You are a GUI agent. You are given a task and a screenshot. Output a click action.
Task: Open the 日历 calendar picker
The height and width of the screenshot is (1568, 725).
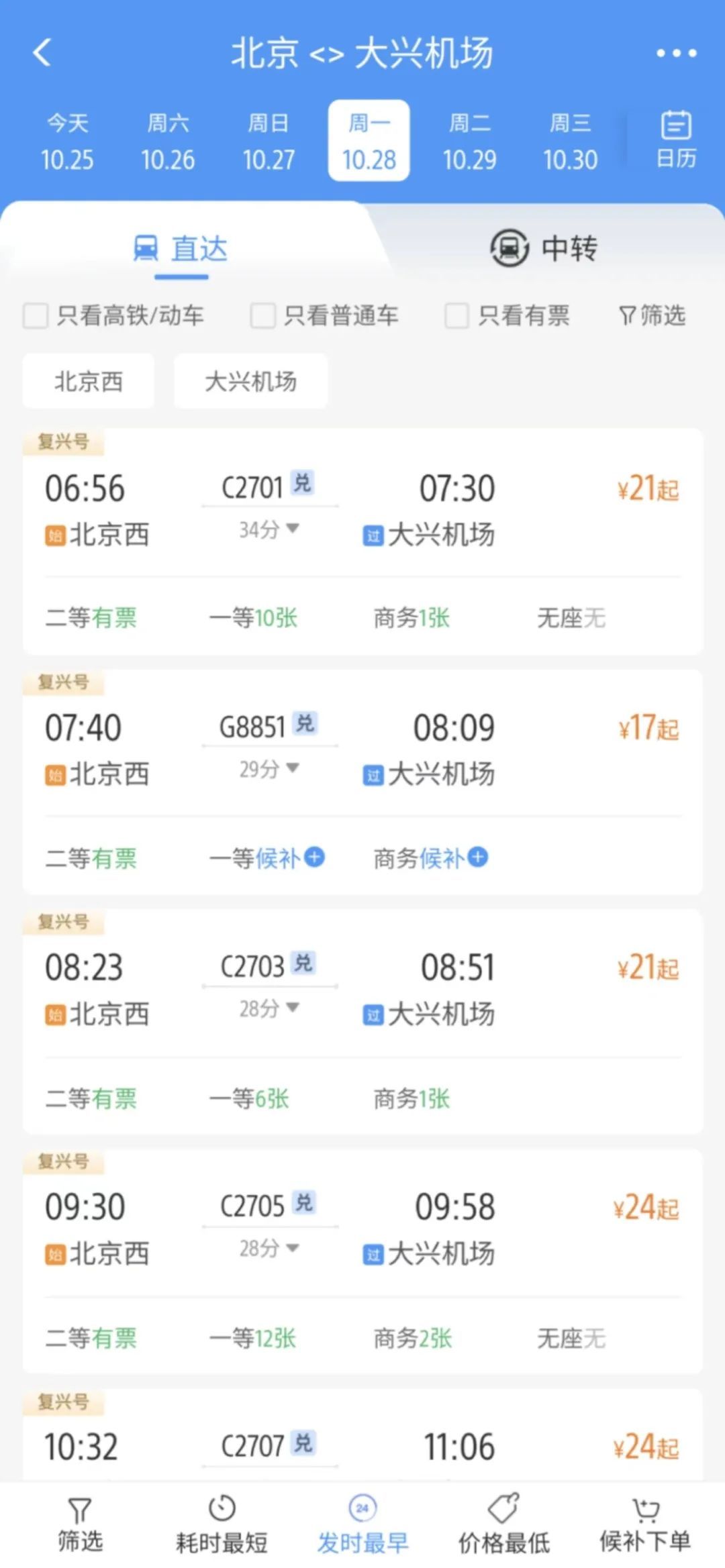(x=675, y=140)
